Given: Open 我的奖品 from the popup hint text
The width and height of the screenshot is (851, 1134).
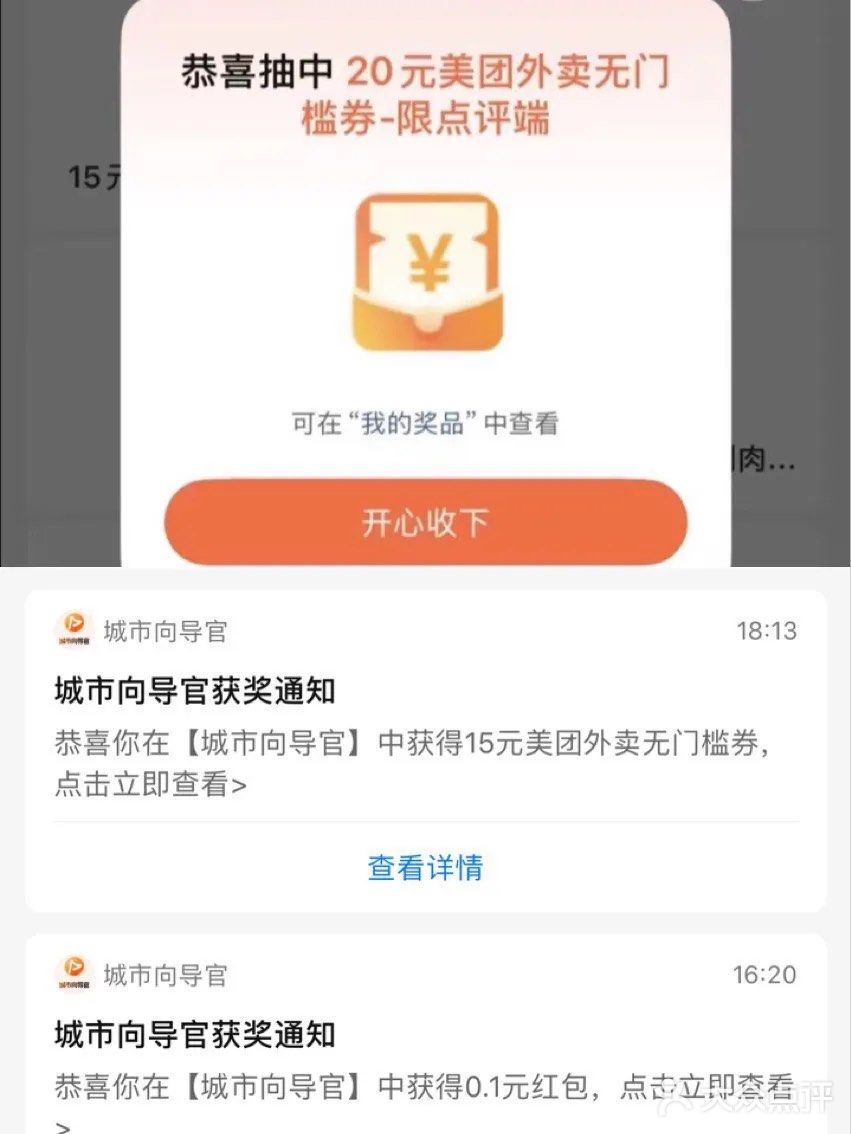Looking at the screenshot, I should (x=423, y=424).
